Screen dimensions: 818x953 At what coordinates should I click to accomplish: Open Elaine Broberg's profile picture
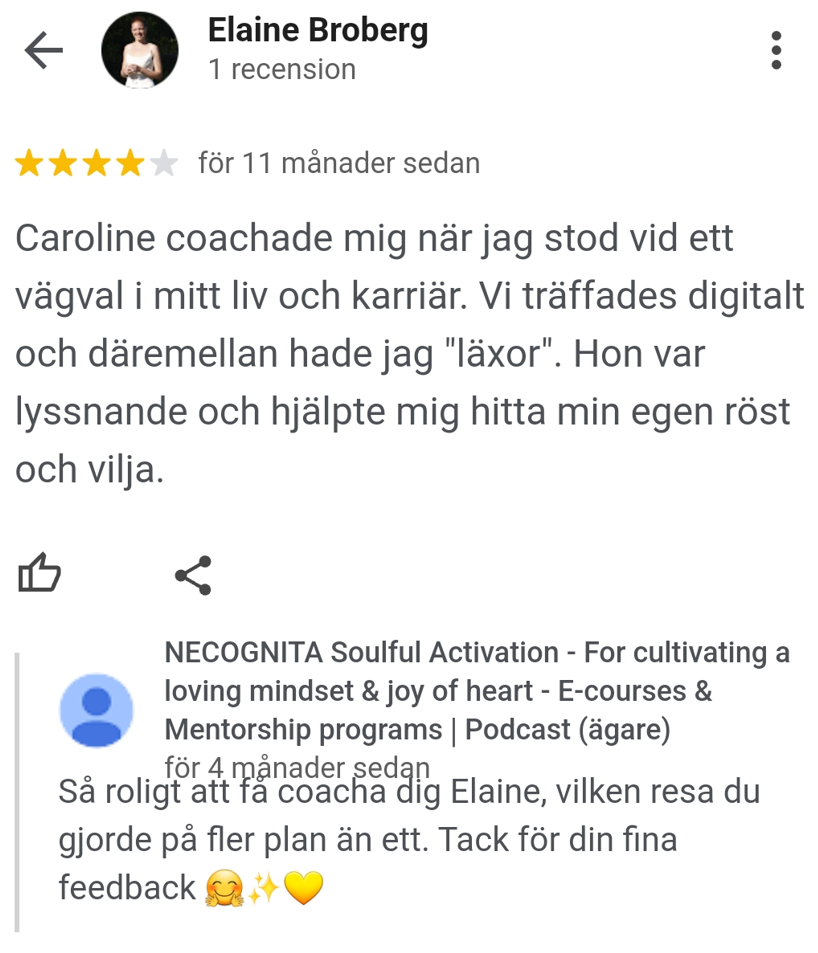point(140,50)
